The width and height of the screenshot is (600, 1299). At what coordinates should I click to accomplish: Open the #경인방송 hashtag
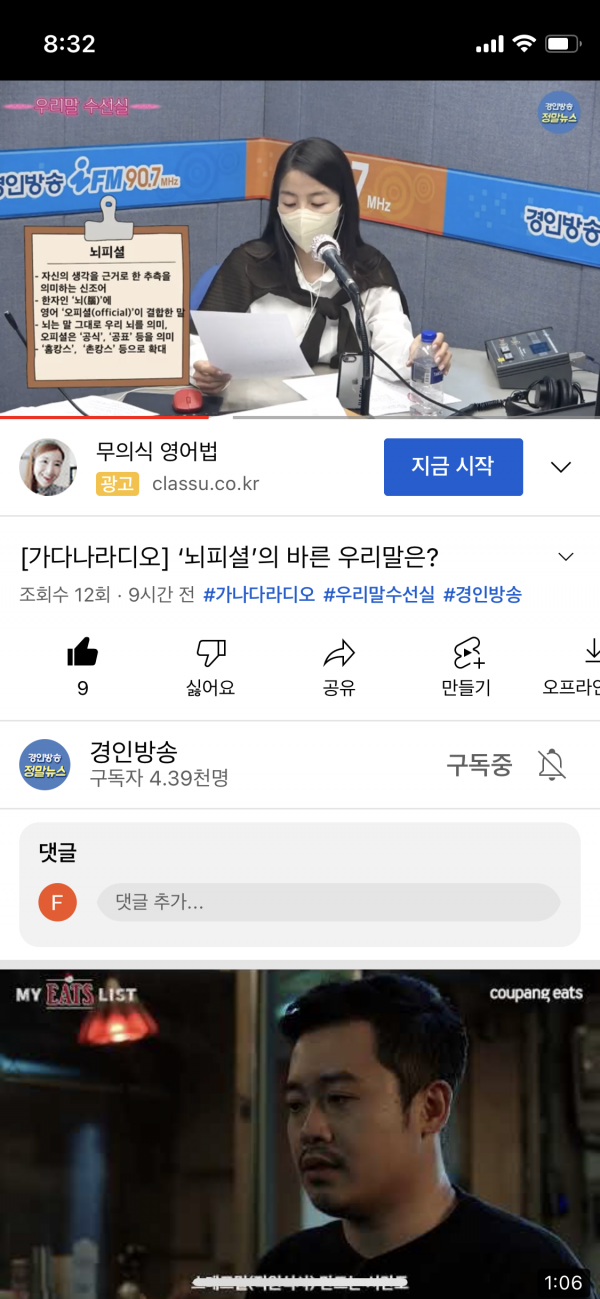pos(482,595)
